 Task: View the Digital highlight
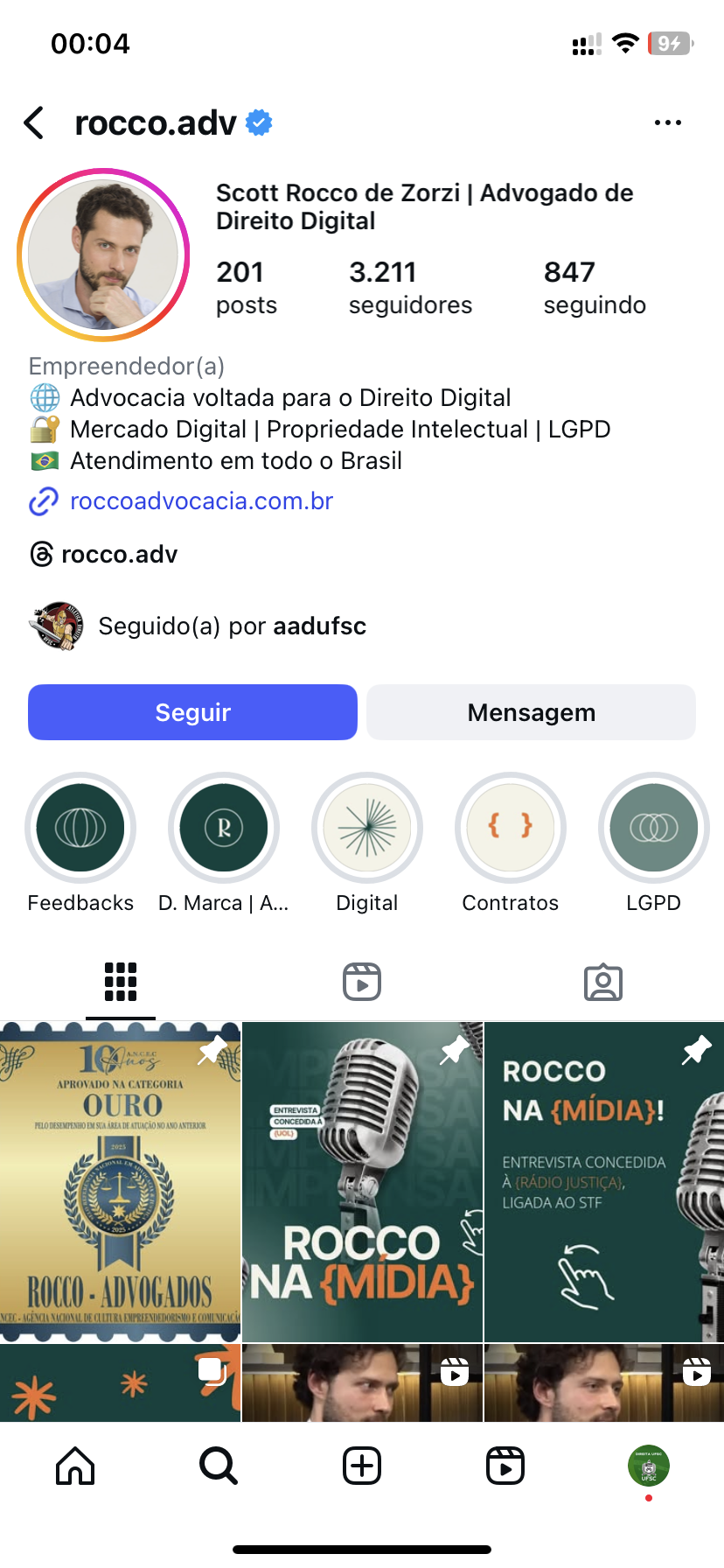pyautogui.click(x=367, y=828)
